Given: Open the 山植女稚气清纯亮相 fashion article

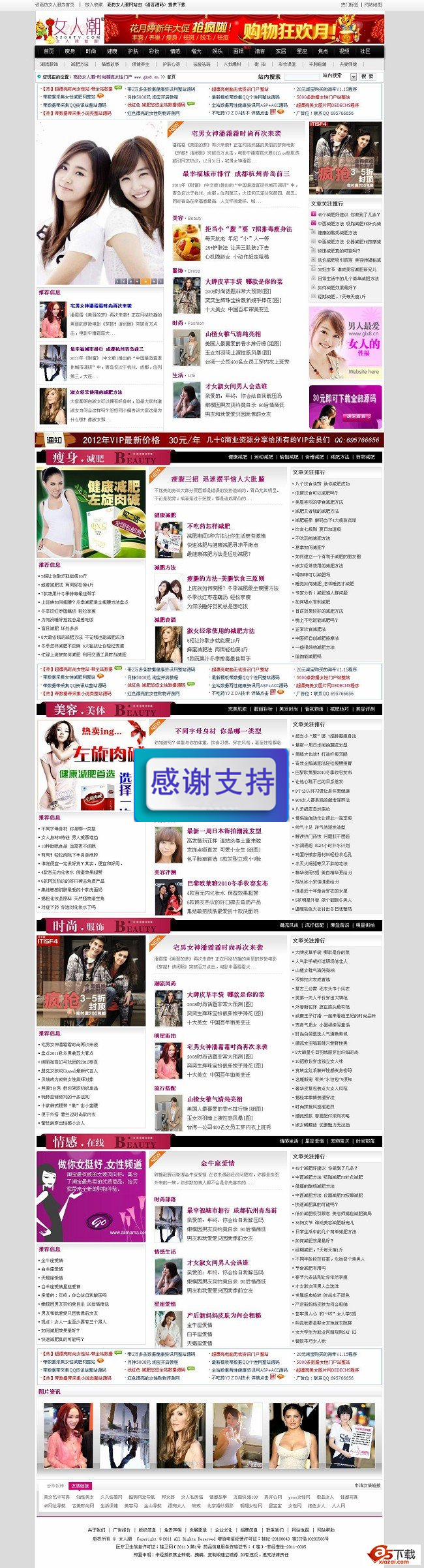Looking at the screenshot, I should pyautogui.click(x=233, y=333).
